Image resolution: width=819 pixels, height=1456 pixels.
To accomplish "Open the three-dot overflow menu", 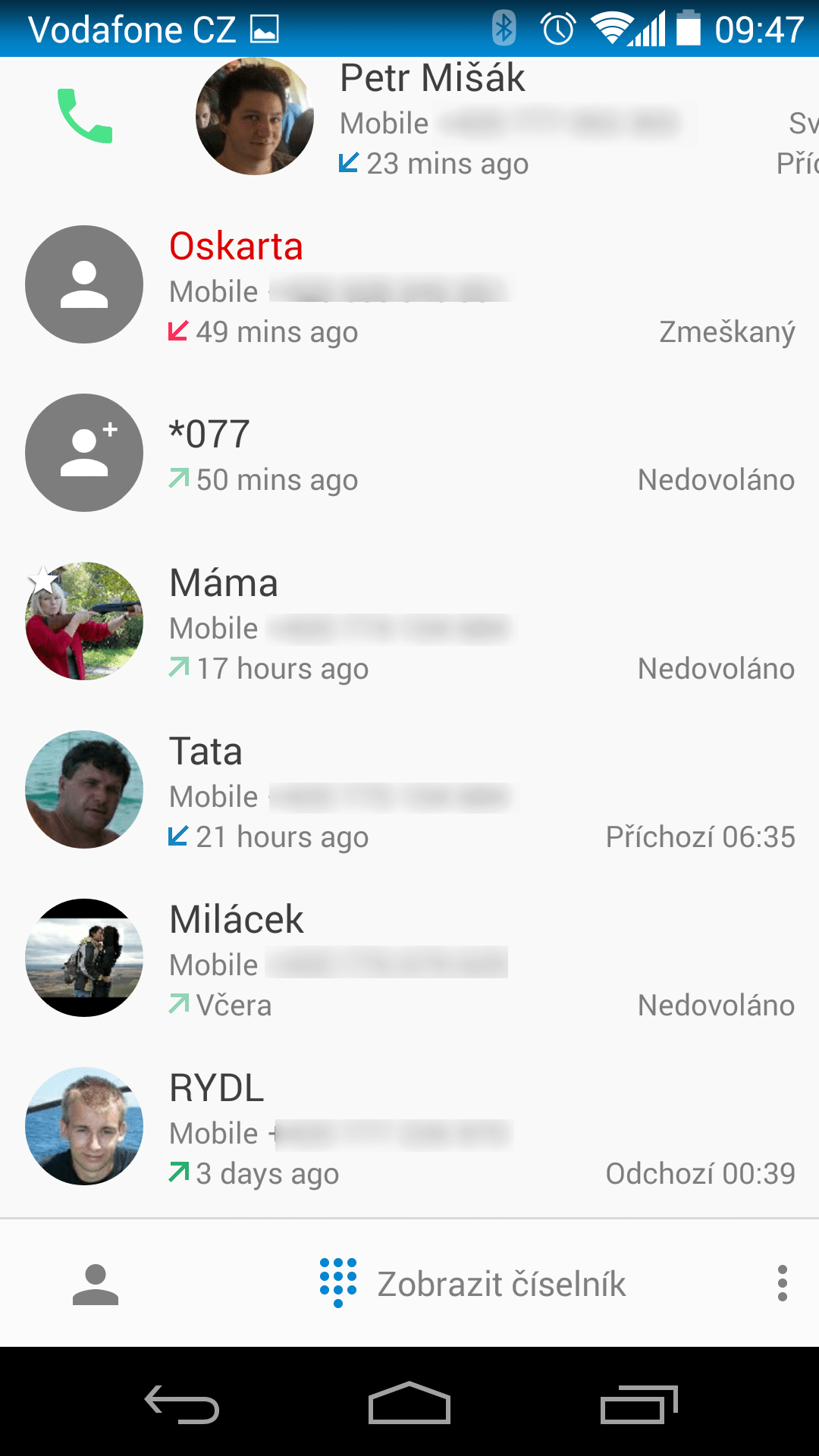I will pos(783,1283).
